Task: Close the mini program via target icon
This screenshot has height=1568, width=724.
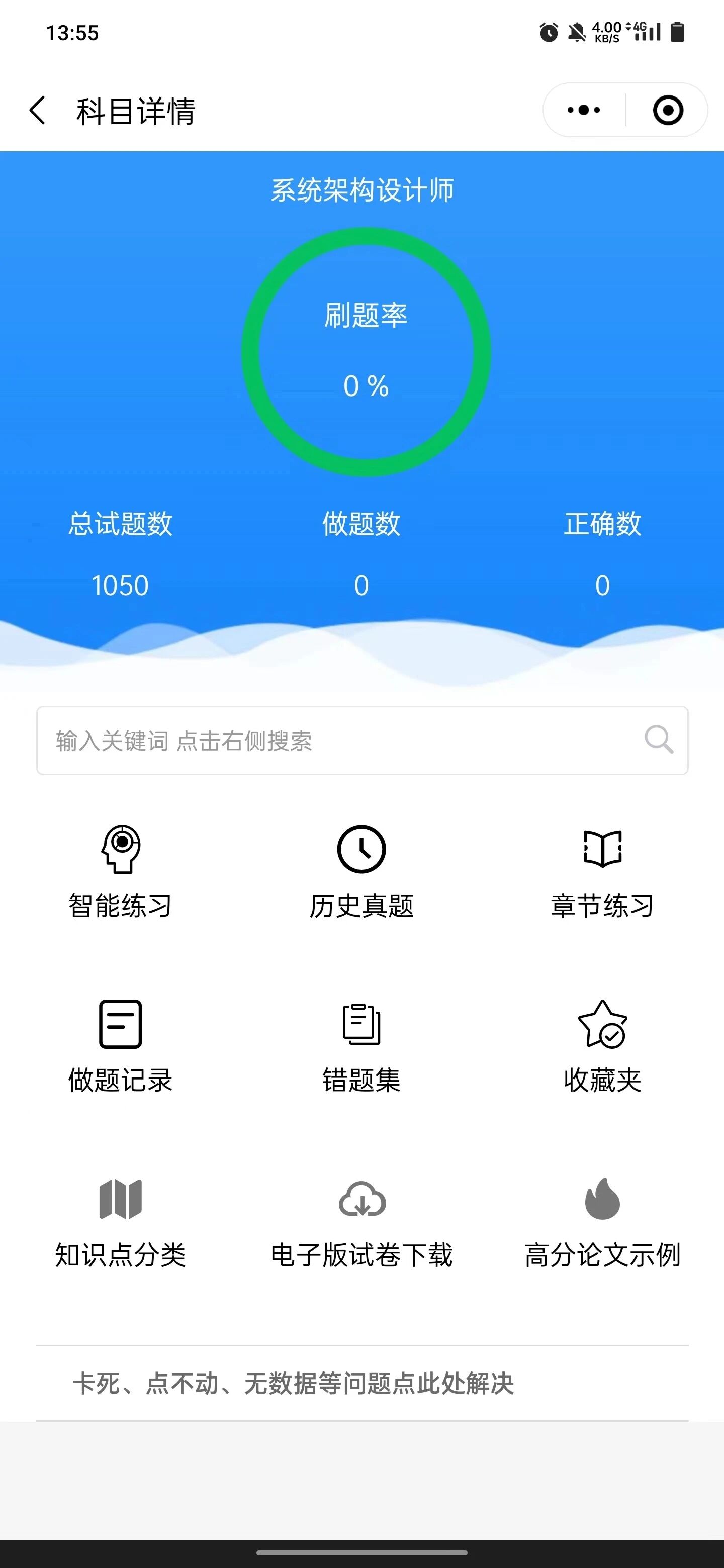Action: click(667, 110)
